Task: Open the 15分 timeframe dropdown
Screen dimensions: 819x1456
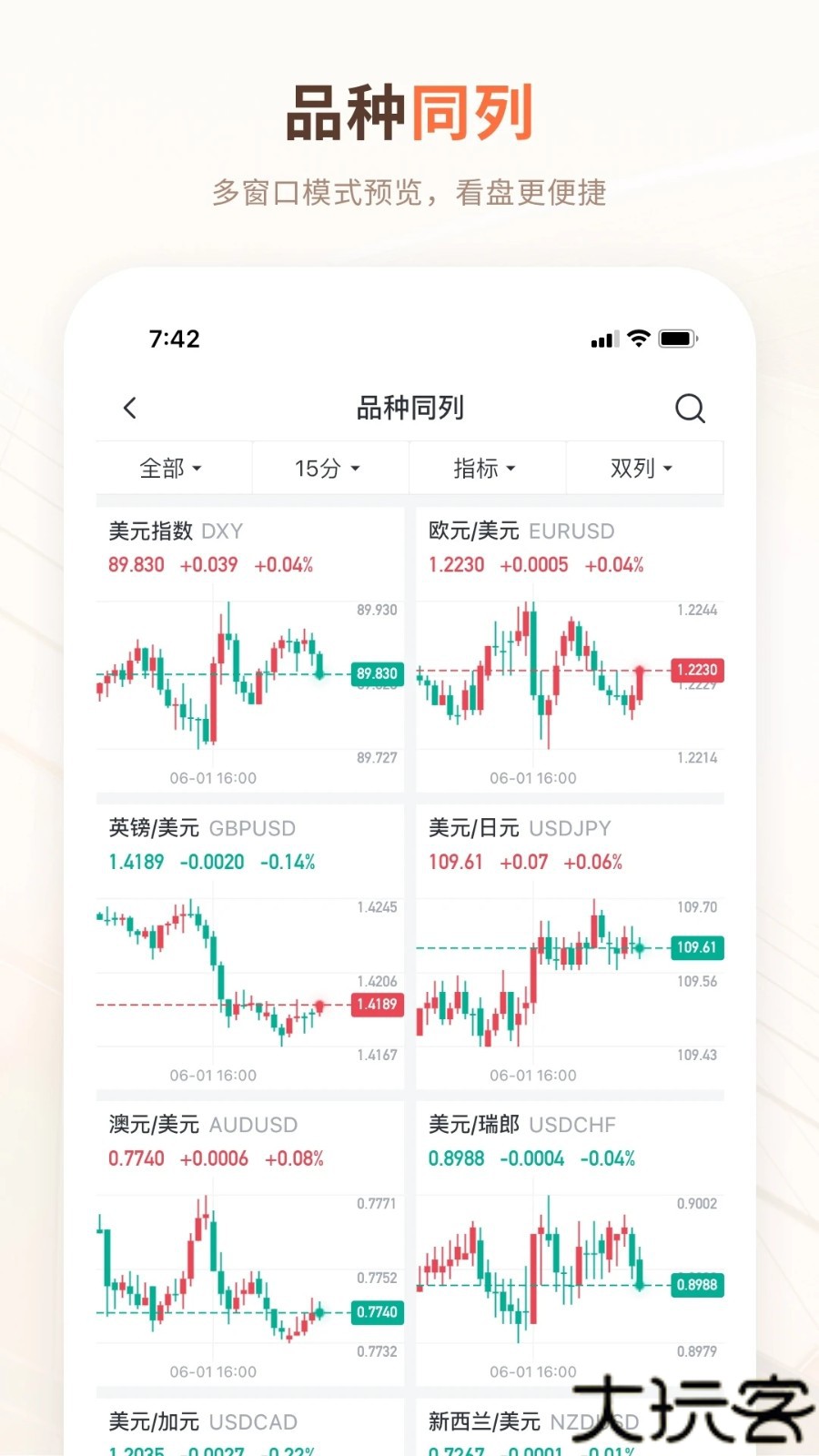Action: pos(328,468)
